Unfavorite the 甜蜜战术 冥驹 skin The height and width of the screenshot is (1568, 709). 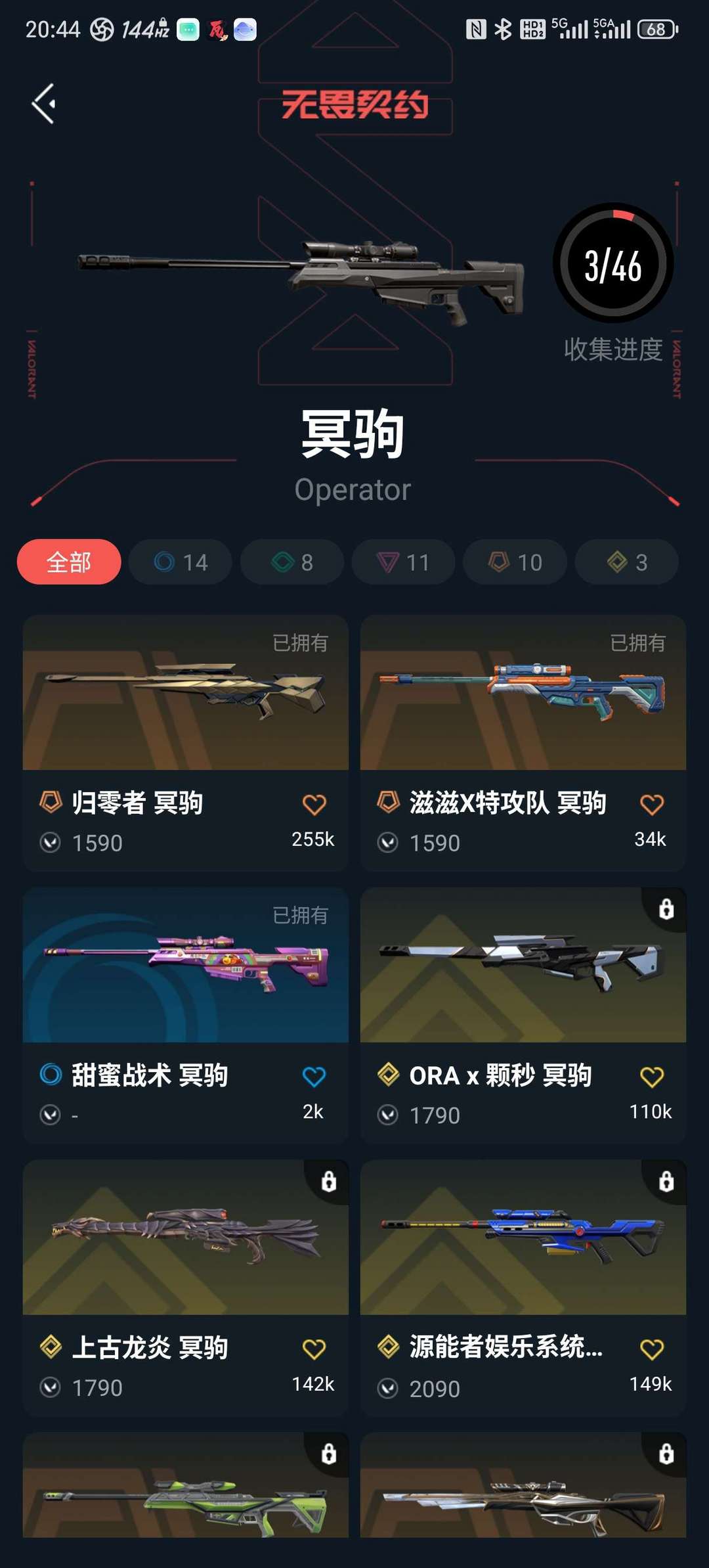click(314, 1075)
